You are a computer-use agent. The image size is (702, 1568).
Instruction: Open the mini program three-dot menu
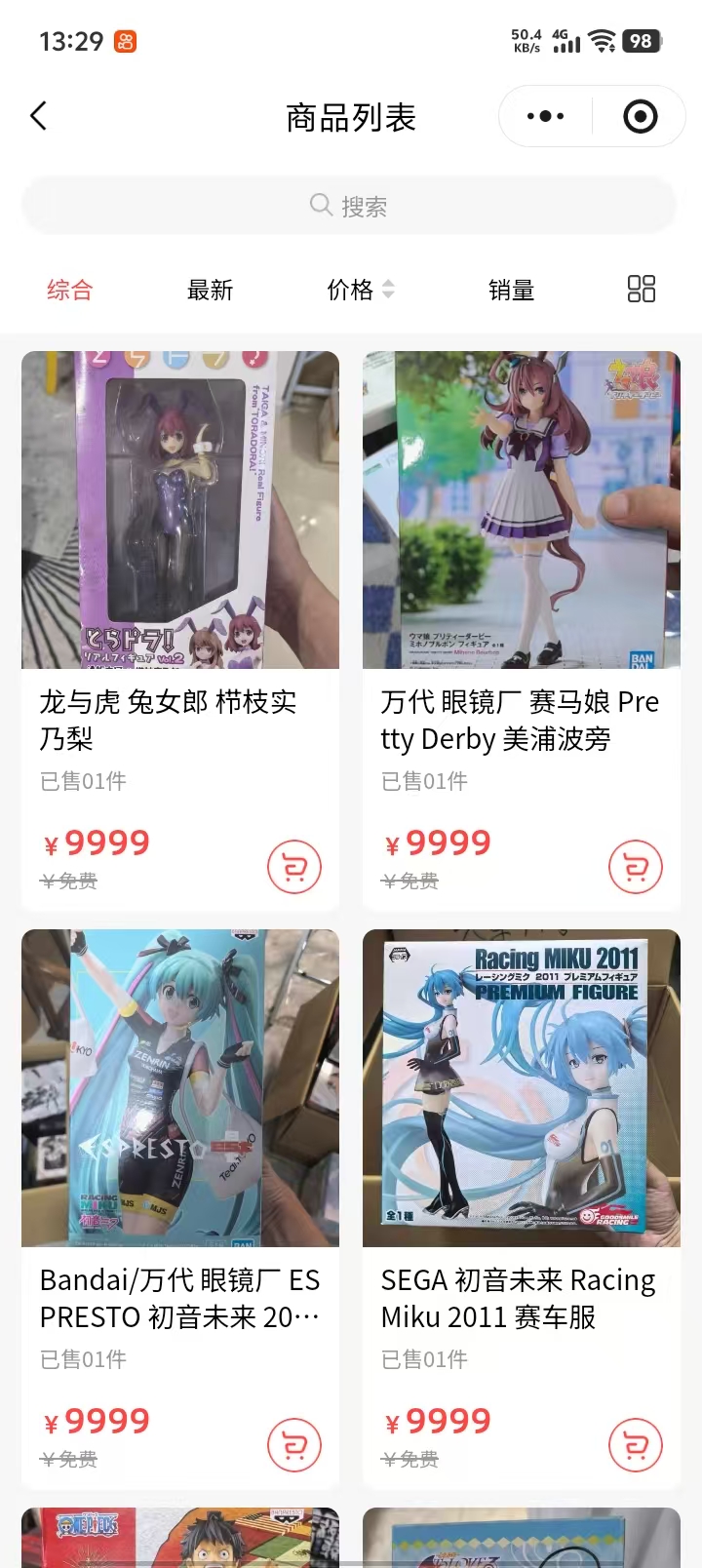click(x=545, y=117)
